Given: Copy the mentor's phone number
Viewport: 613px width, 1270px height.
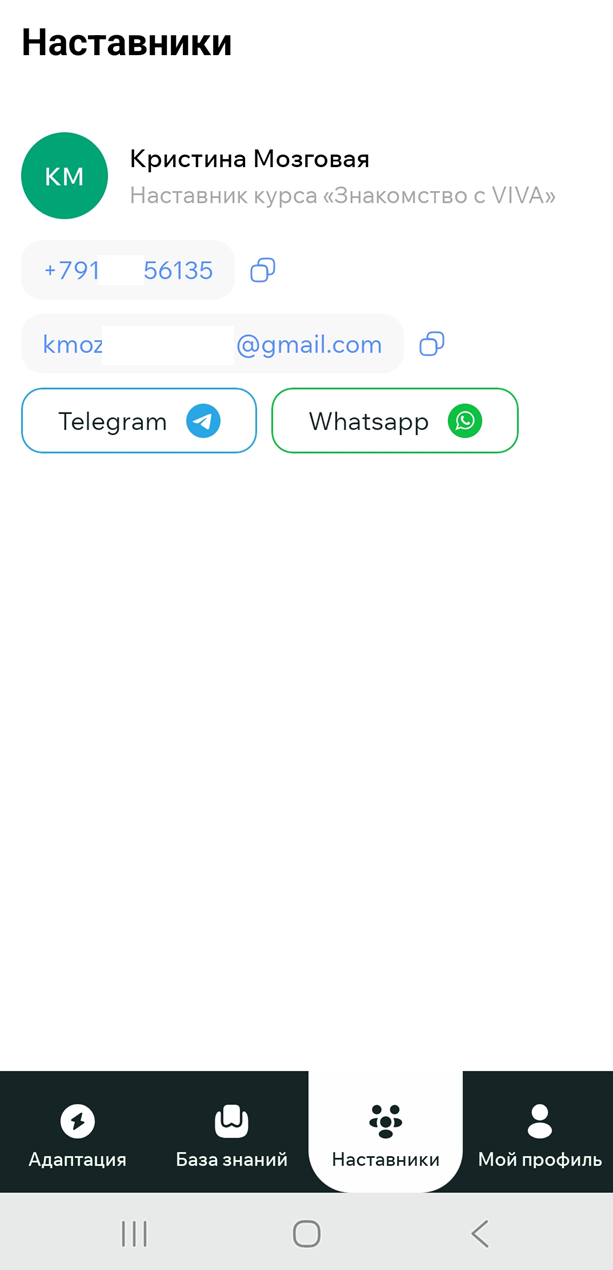Looking at the screenshot, I should pyautogui.click(x=263, y=270).
